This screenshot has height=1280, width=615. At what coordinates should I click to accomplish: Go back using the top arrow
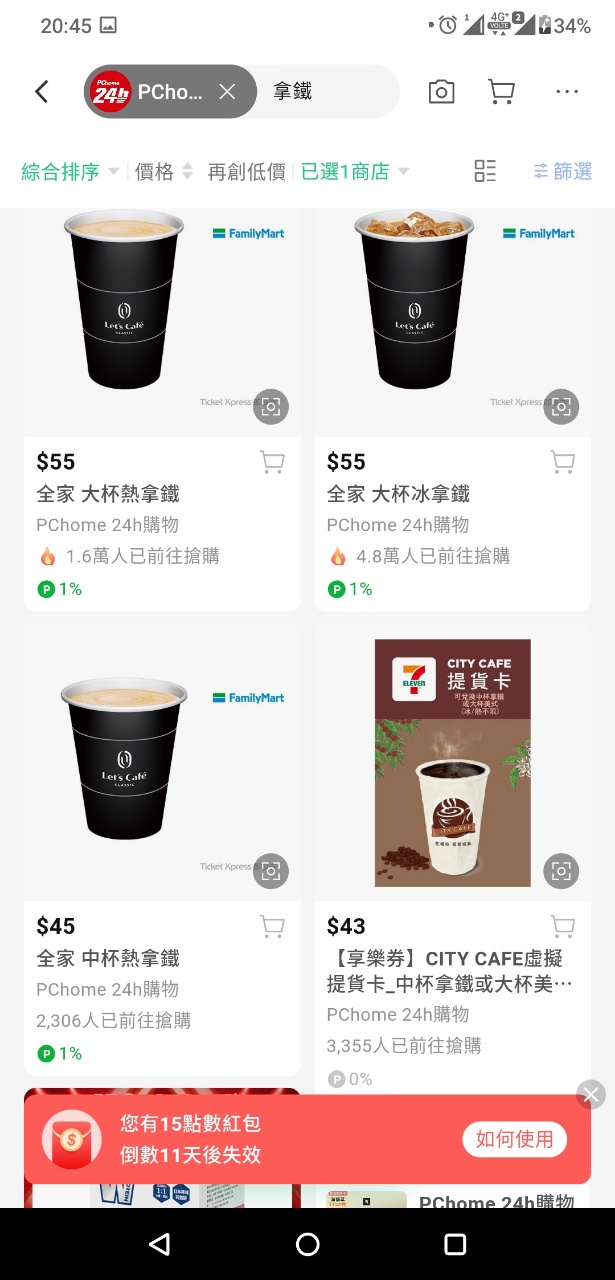click(x=41, y=92)
